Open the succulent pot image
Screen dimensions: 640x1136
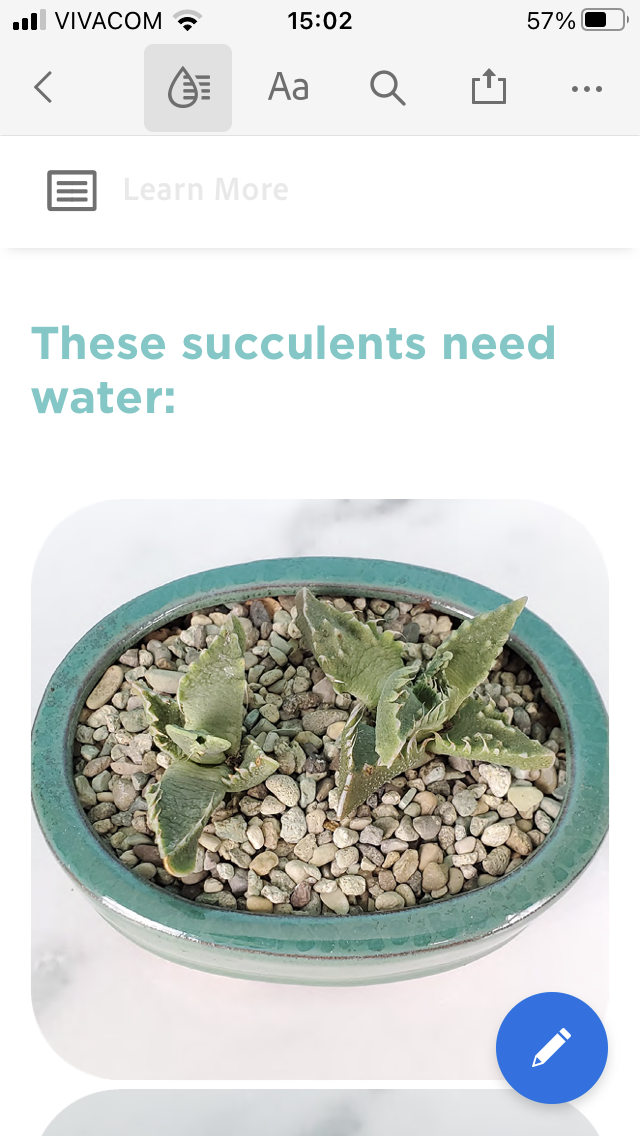tap(320, 789)
